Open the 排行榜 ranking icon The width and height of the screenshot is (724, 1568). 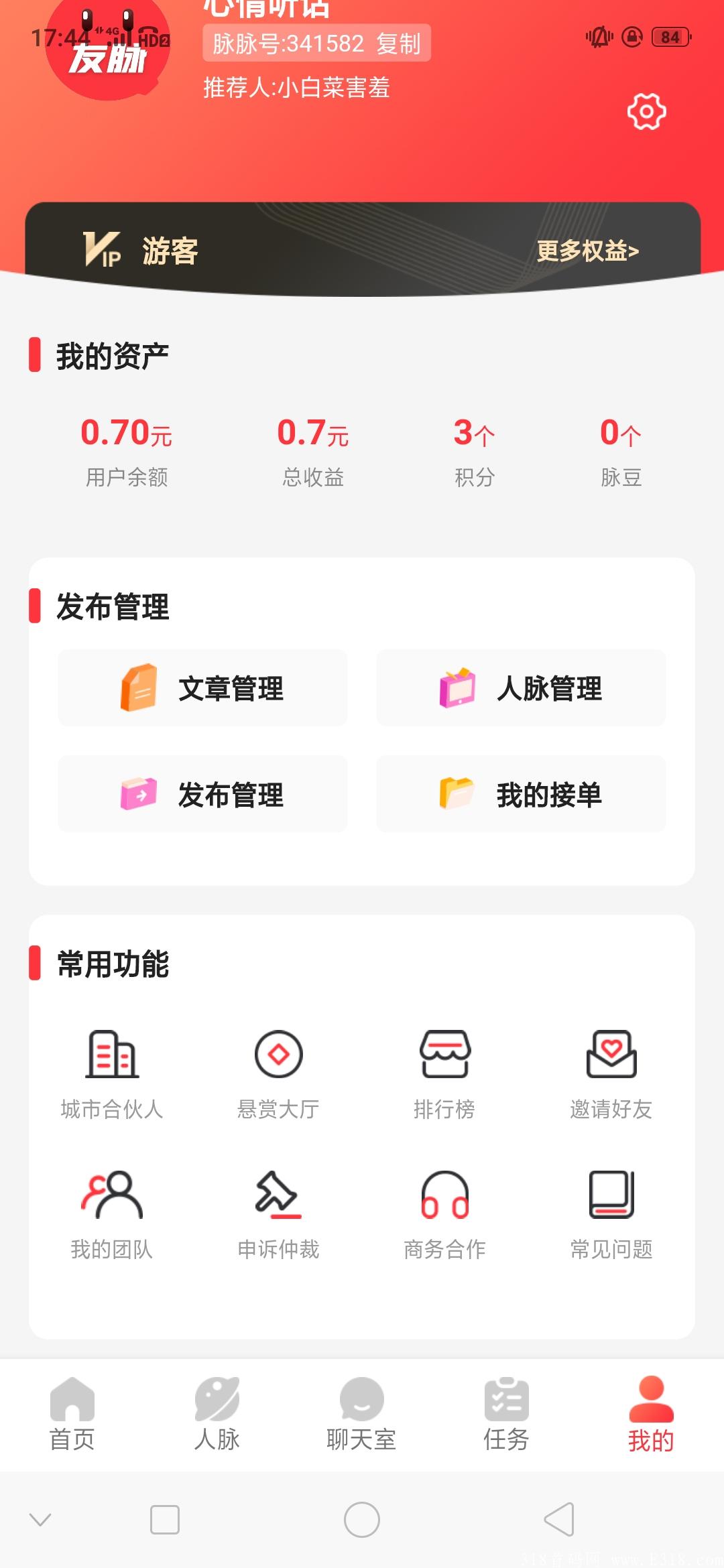click(x=445, y=1055)
